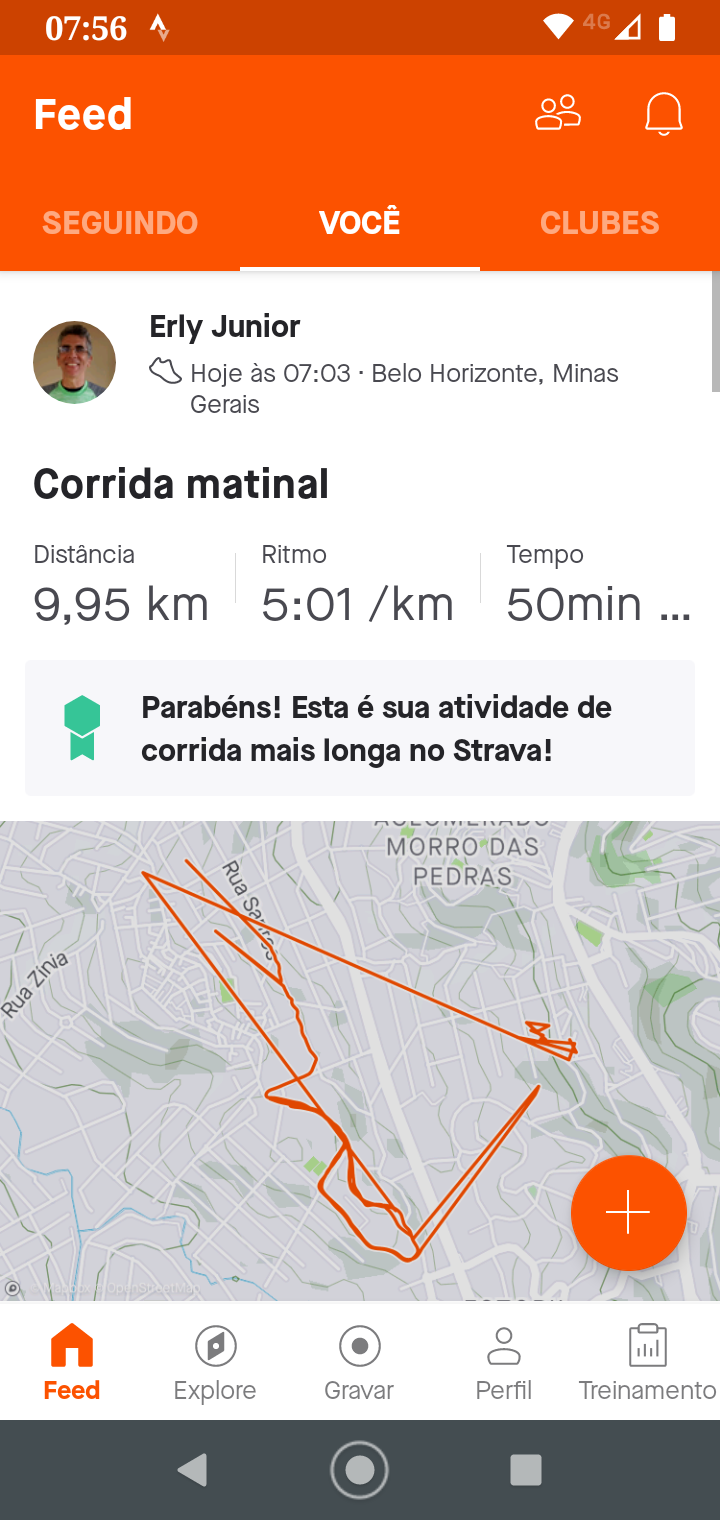720x1520 pixels.
Task: Go back using the system back button
Action: pos(192,1469)
